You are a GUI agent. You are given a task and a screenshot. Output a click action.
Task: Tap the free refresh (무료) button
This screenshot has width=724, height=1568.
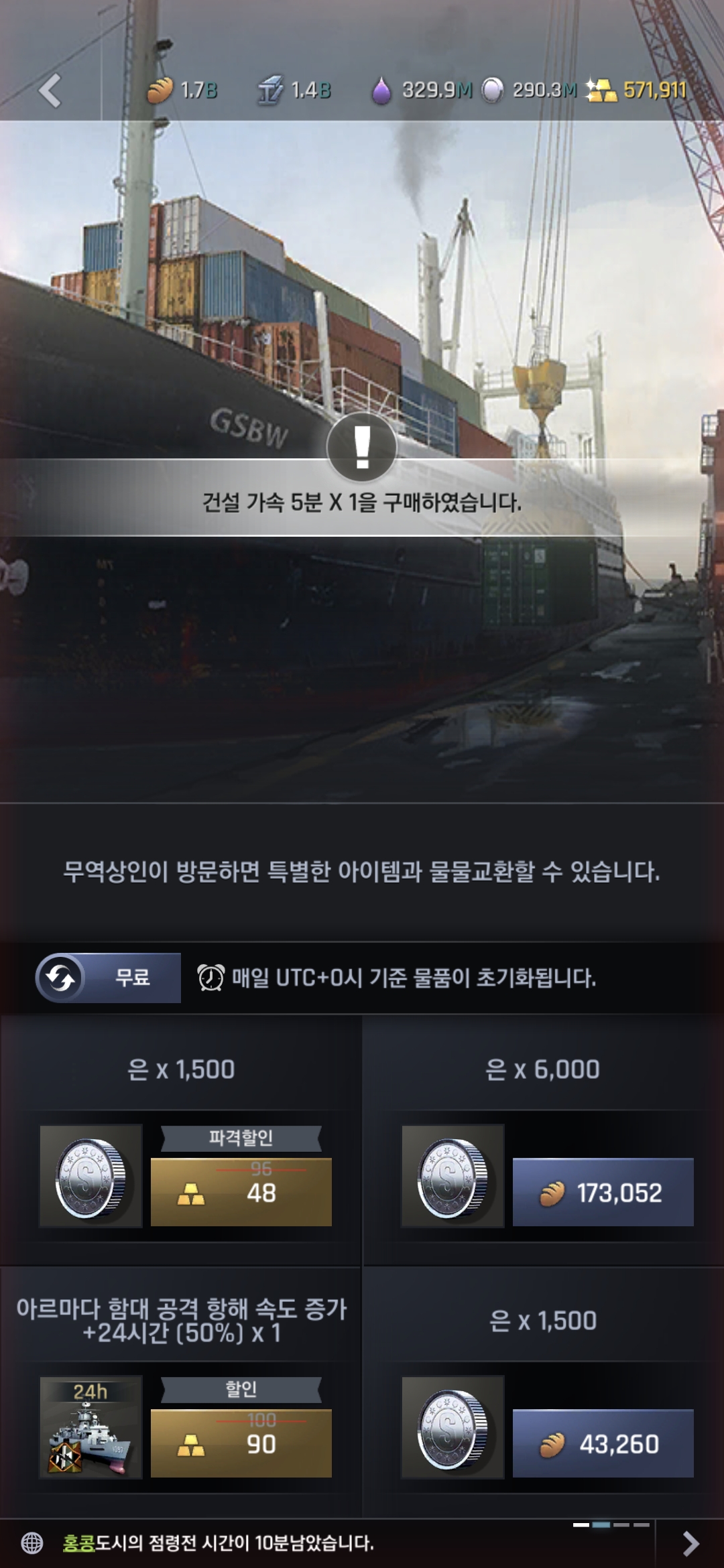109,978
